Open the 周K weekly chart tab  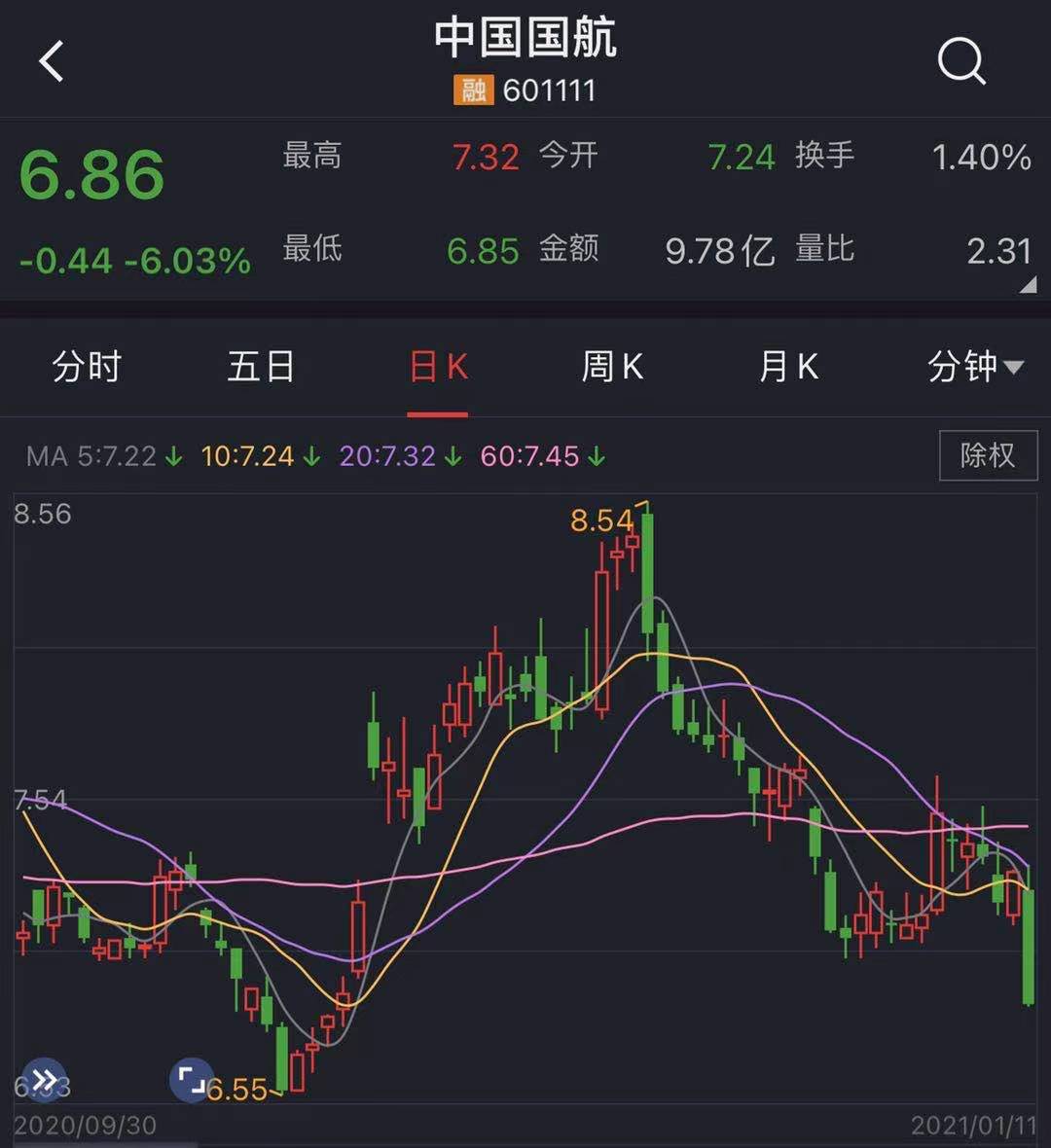[611, 367]
